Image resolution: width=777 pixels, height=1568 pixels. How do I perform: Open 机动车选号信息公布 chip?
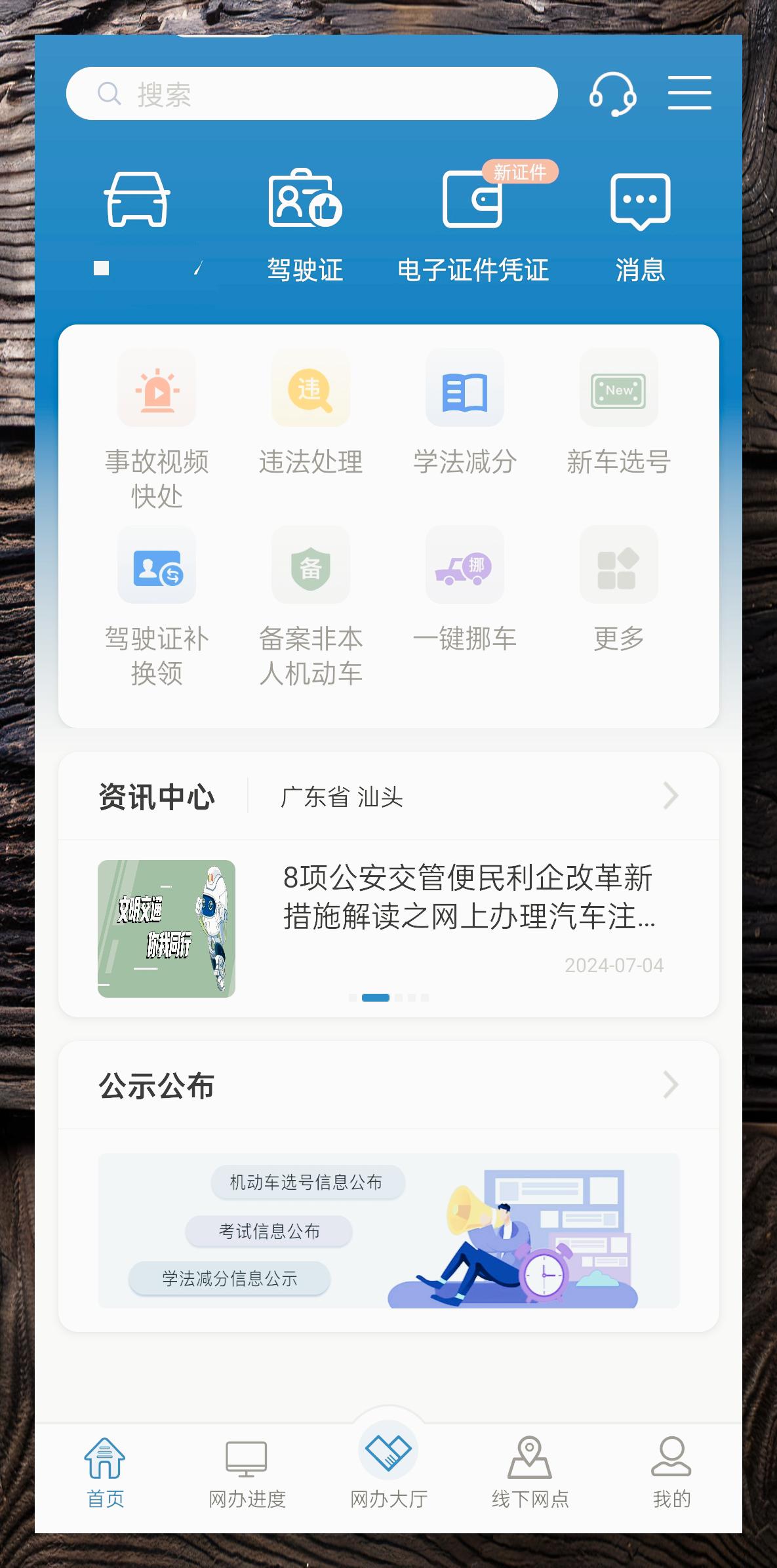click(x=307, y=1182)
